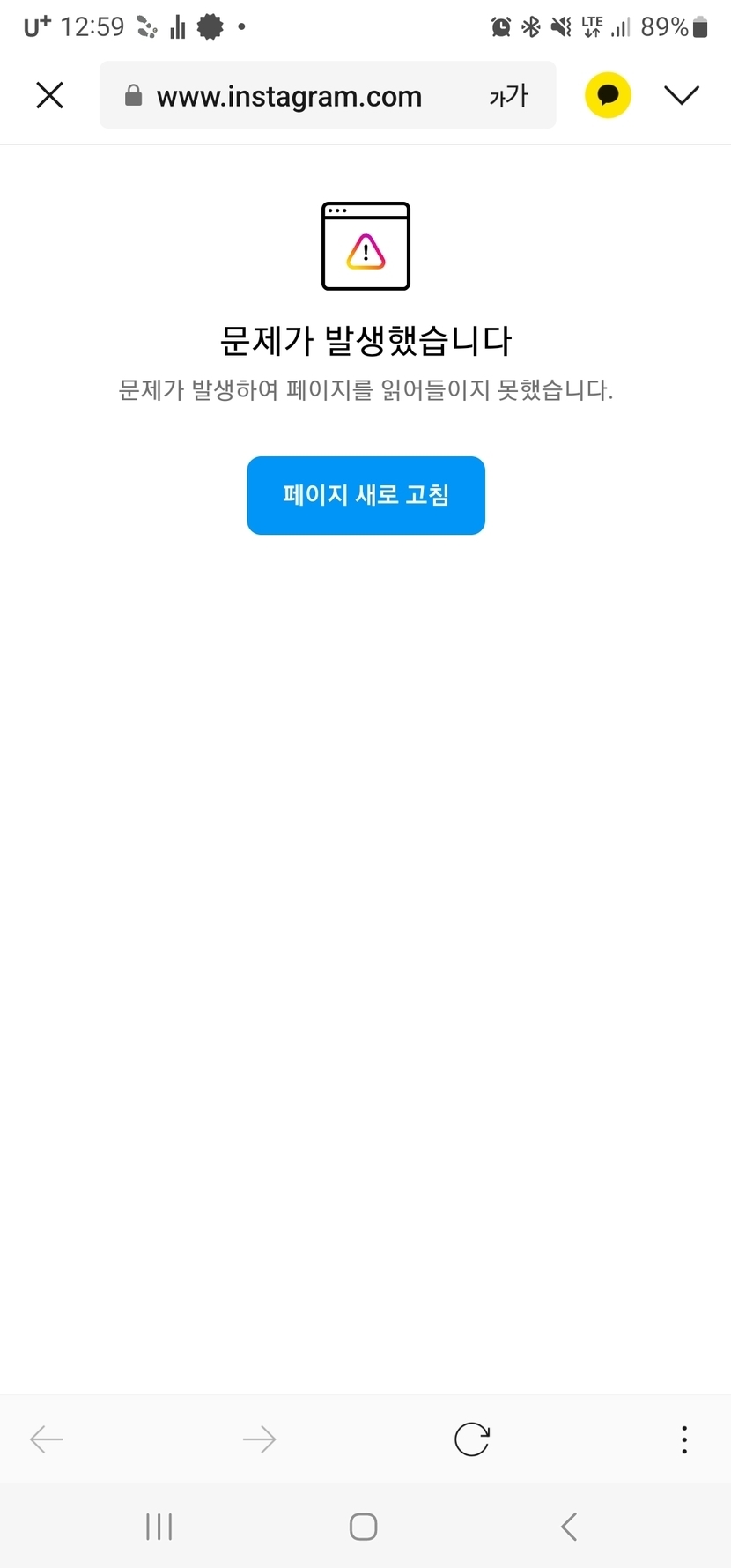Tap the www.instagram.com address bar
731x1568 pixels.
(x=289, y=96)
